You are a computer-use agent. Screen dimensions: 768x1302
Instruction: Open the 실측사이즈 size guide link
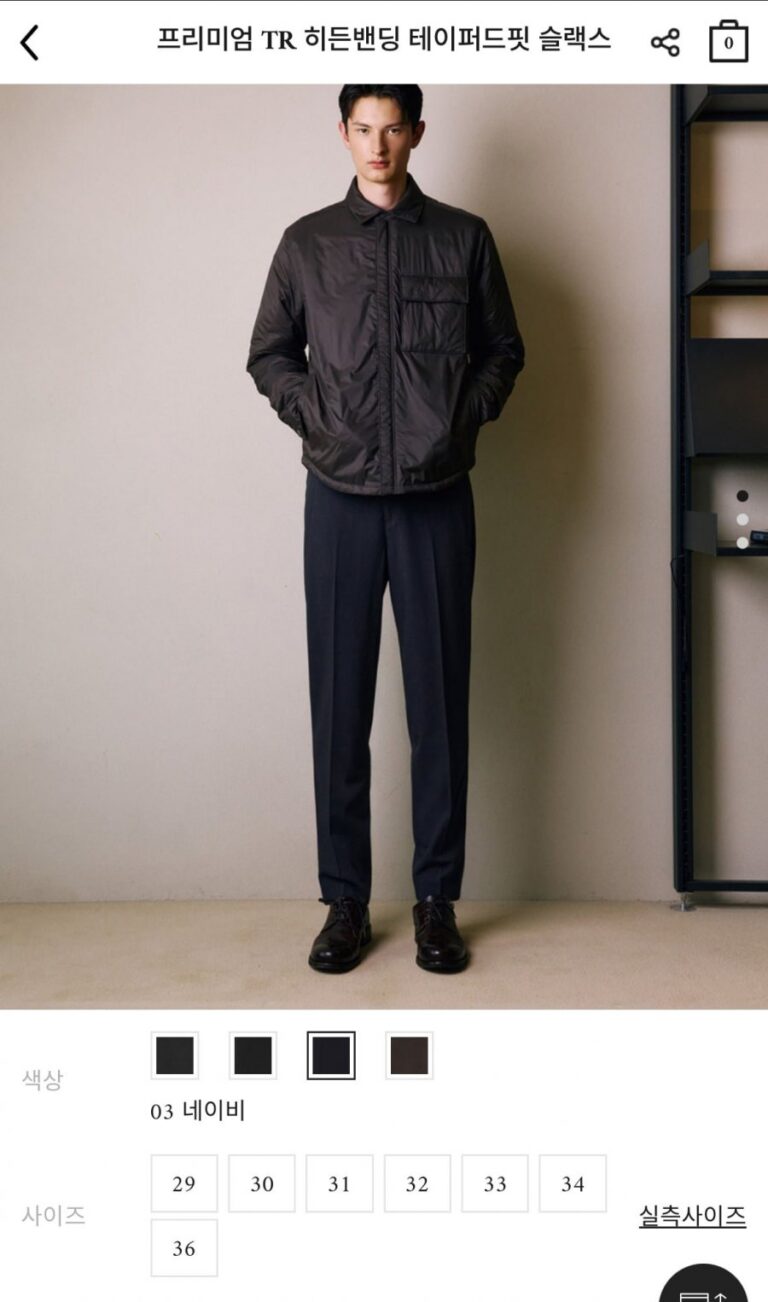pos(692,1217)
